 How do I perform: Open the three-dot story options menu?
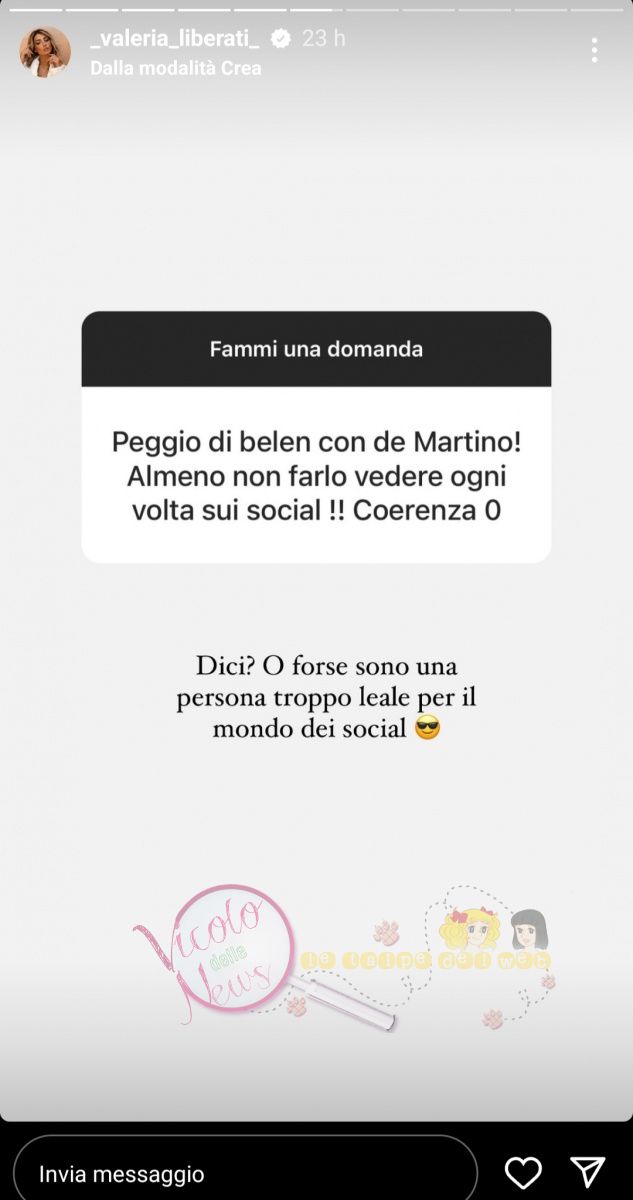pyautogui.click(x=594, y=50)
